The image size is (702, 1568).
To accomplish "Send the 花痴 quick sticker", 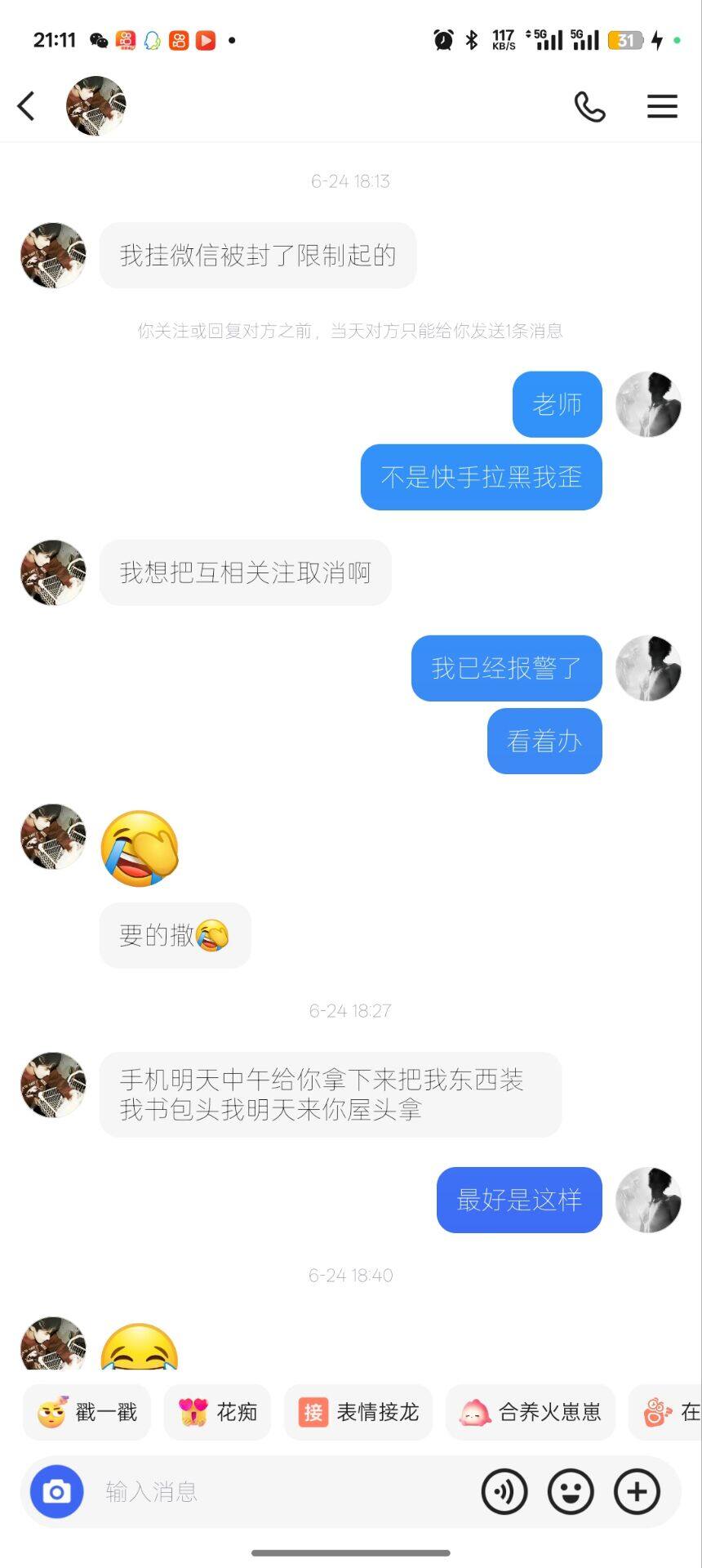I will point(218,1412).
